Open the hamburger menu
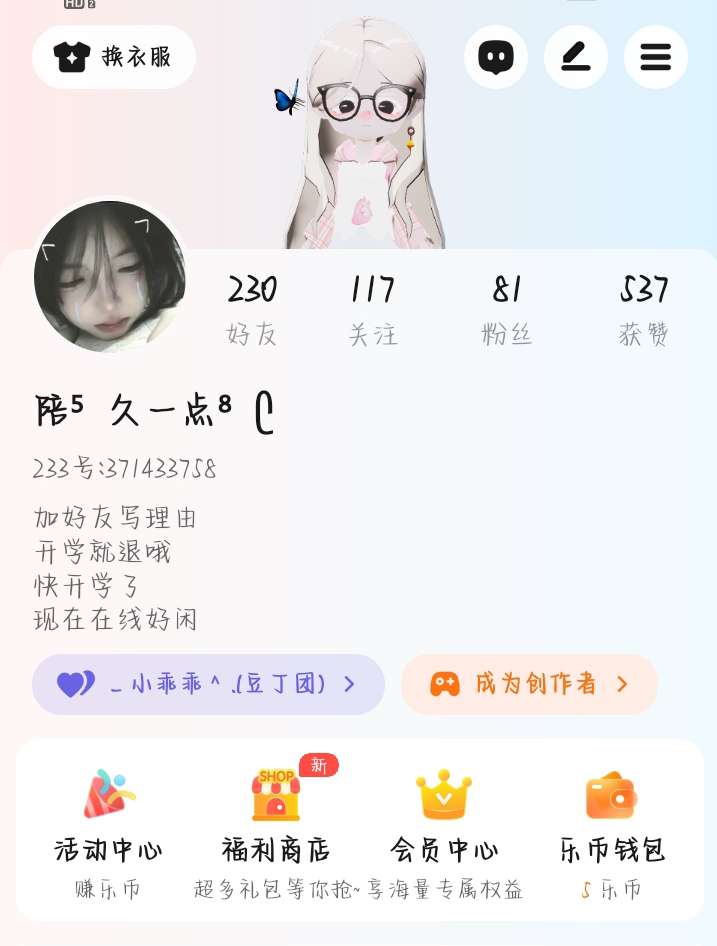Viewport: 717px width, 946px height. pyautogui.click(x=656, y=57)
